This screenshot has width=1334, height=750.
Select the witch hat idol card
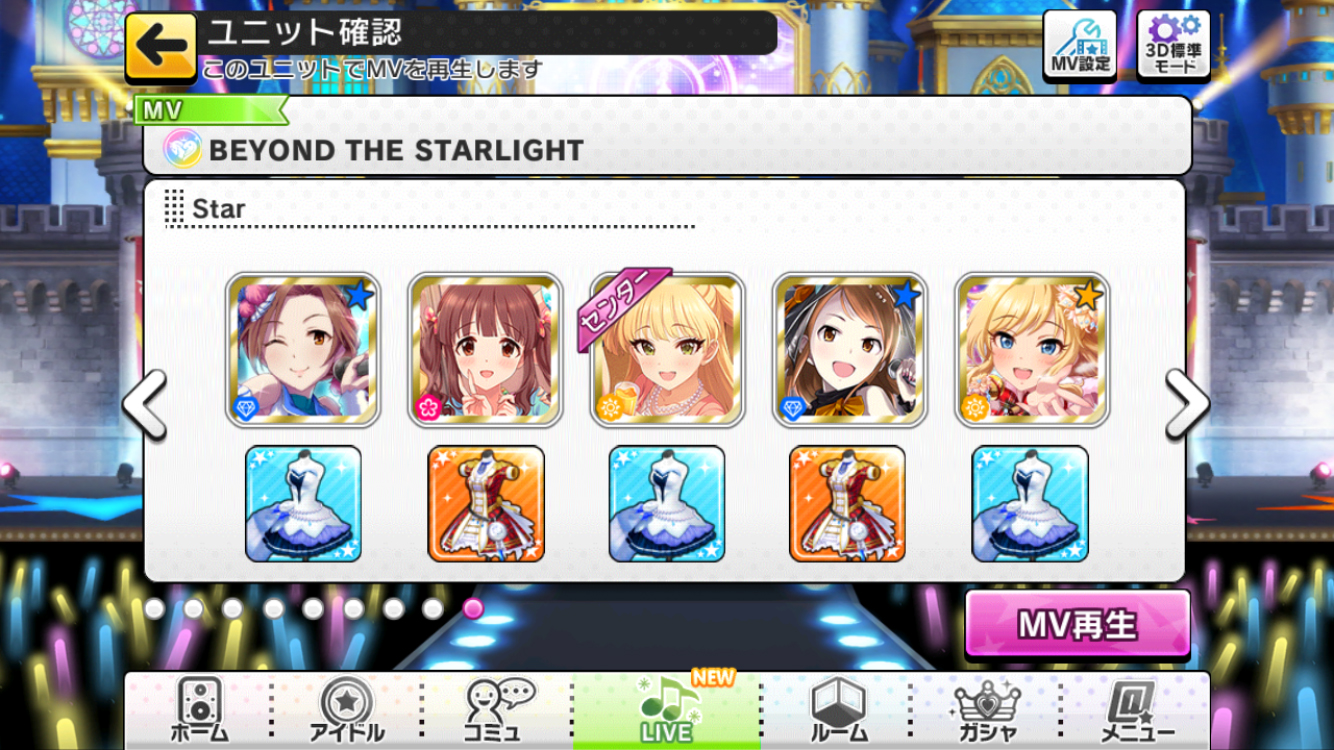[849, 350]
